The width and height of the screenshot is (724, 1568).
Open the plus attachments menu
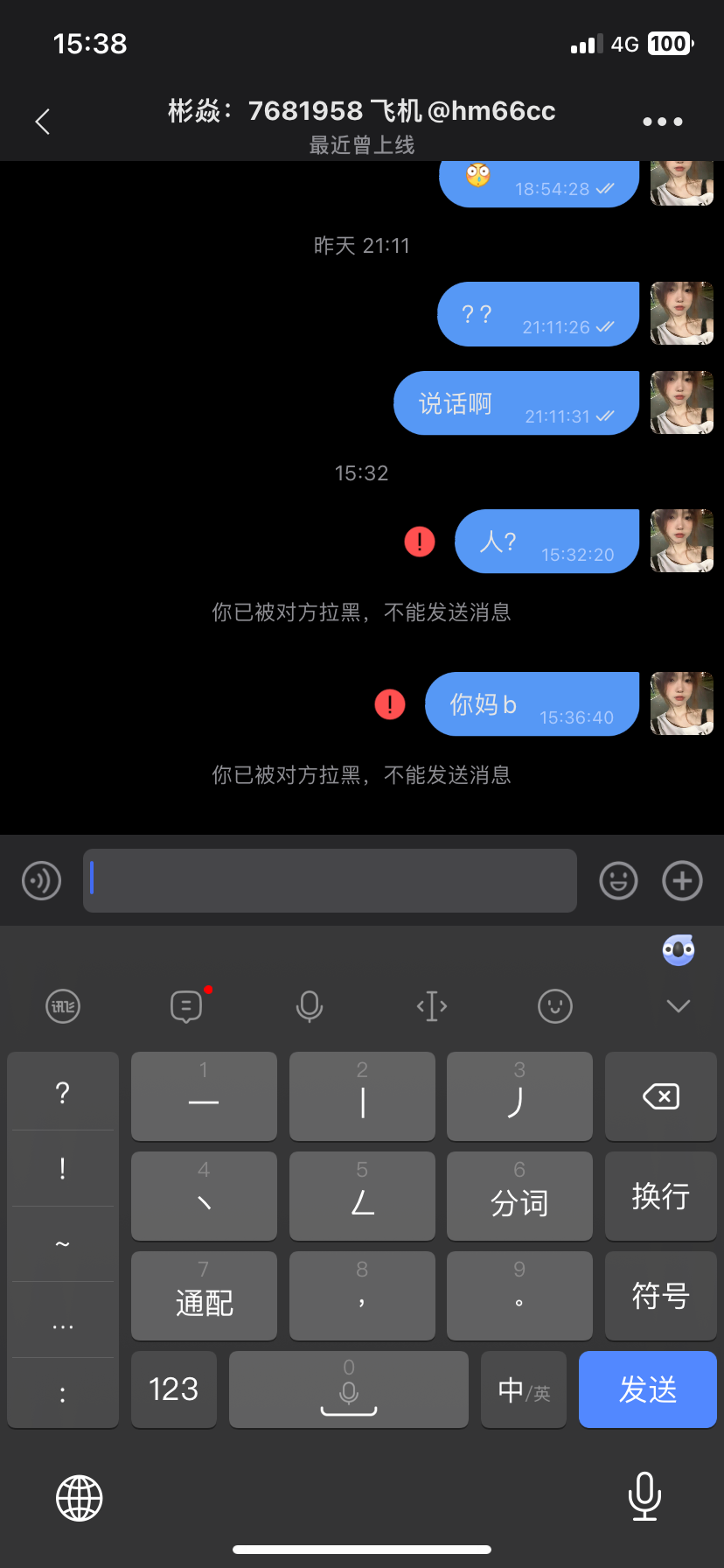(x=683, y=880)
